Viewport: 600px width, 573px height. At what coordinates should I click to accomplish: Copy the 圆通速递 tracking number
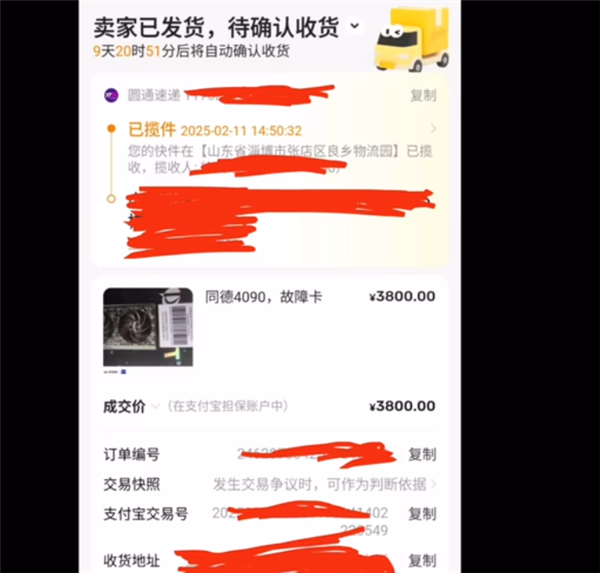point(423,96)
